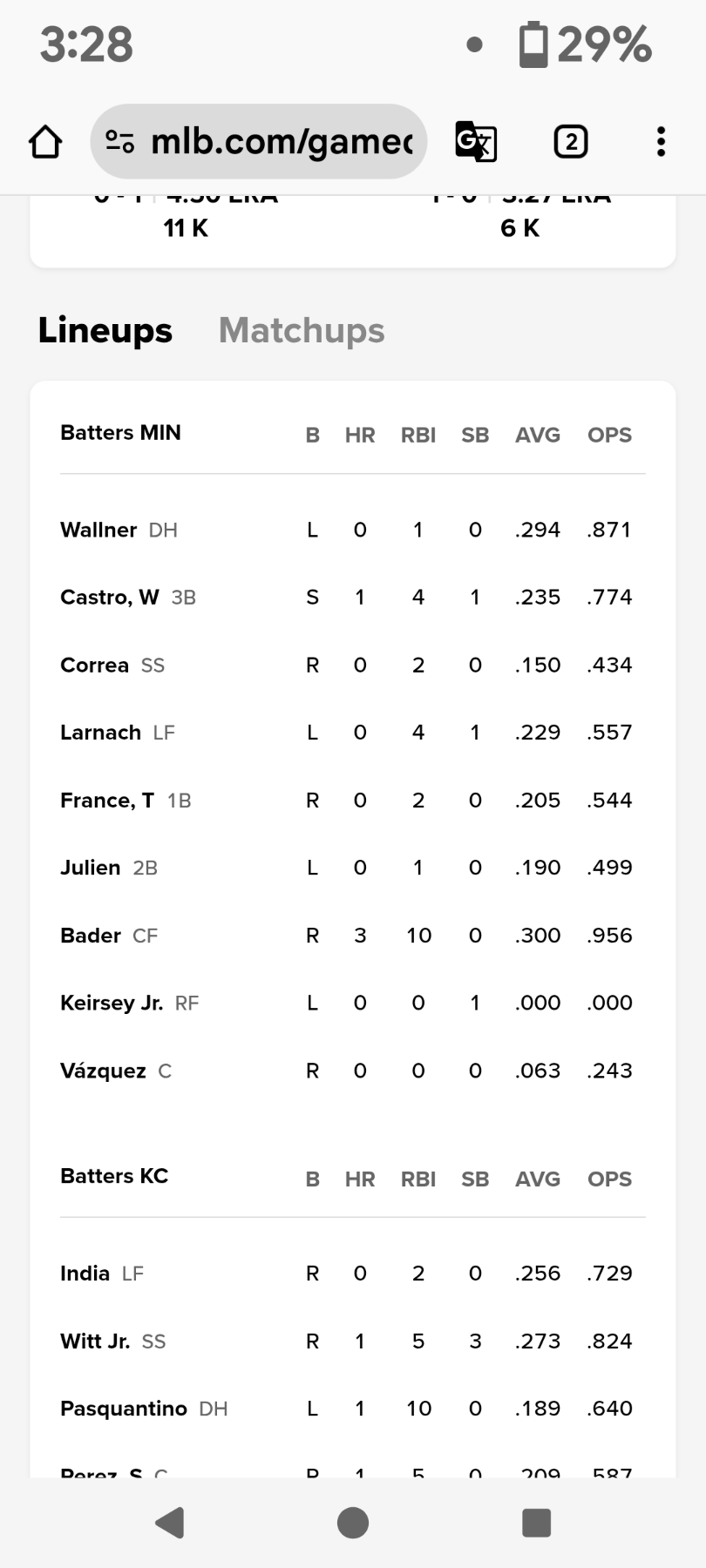Viewport: 706px width, 1568px height.
Task: View site info next to the URL
Action: (x=119, y=141)
